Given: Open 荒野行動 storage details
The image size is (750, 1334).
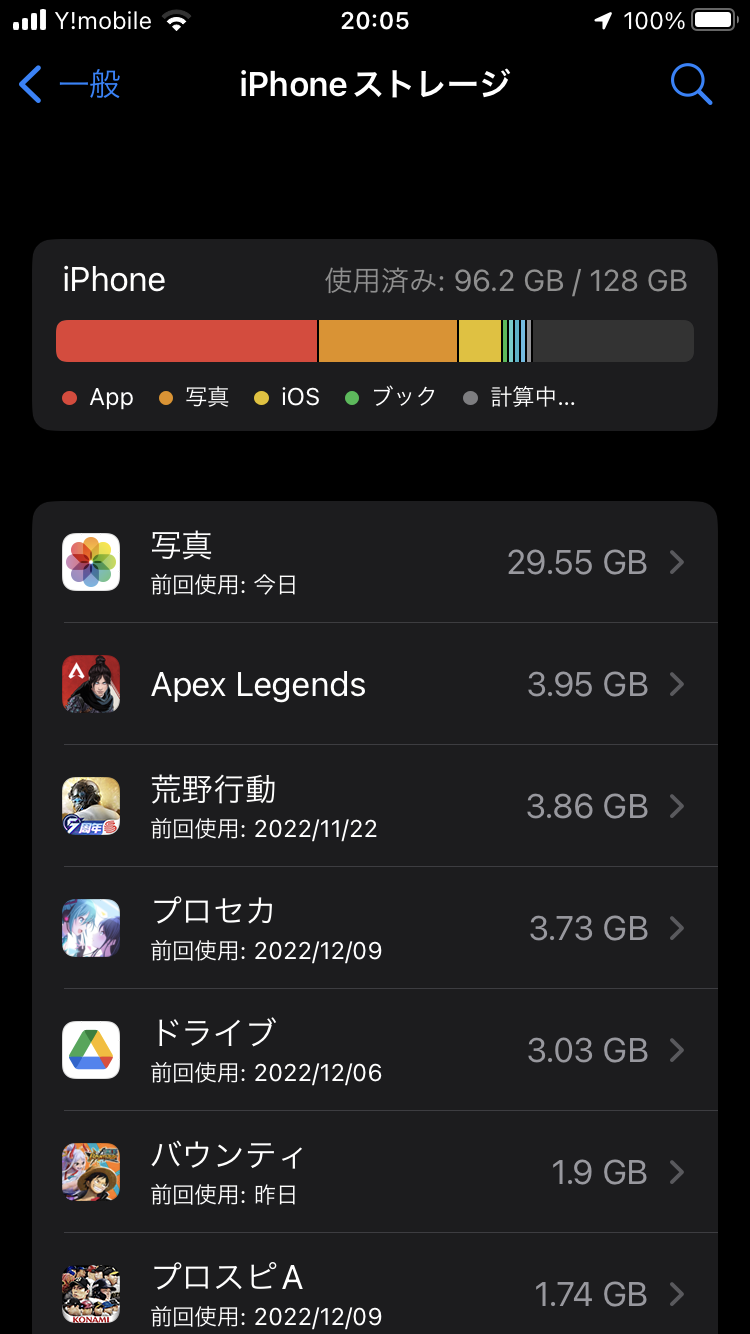Looking at the screenshot, I should pyautogui.click(x=375, y=806).
